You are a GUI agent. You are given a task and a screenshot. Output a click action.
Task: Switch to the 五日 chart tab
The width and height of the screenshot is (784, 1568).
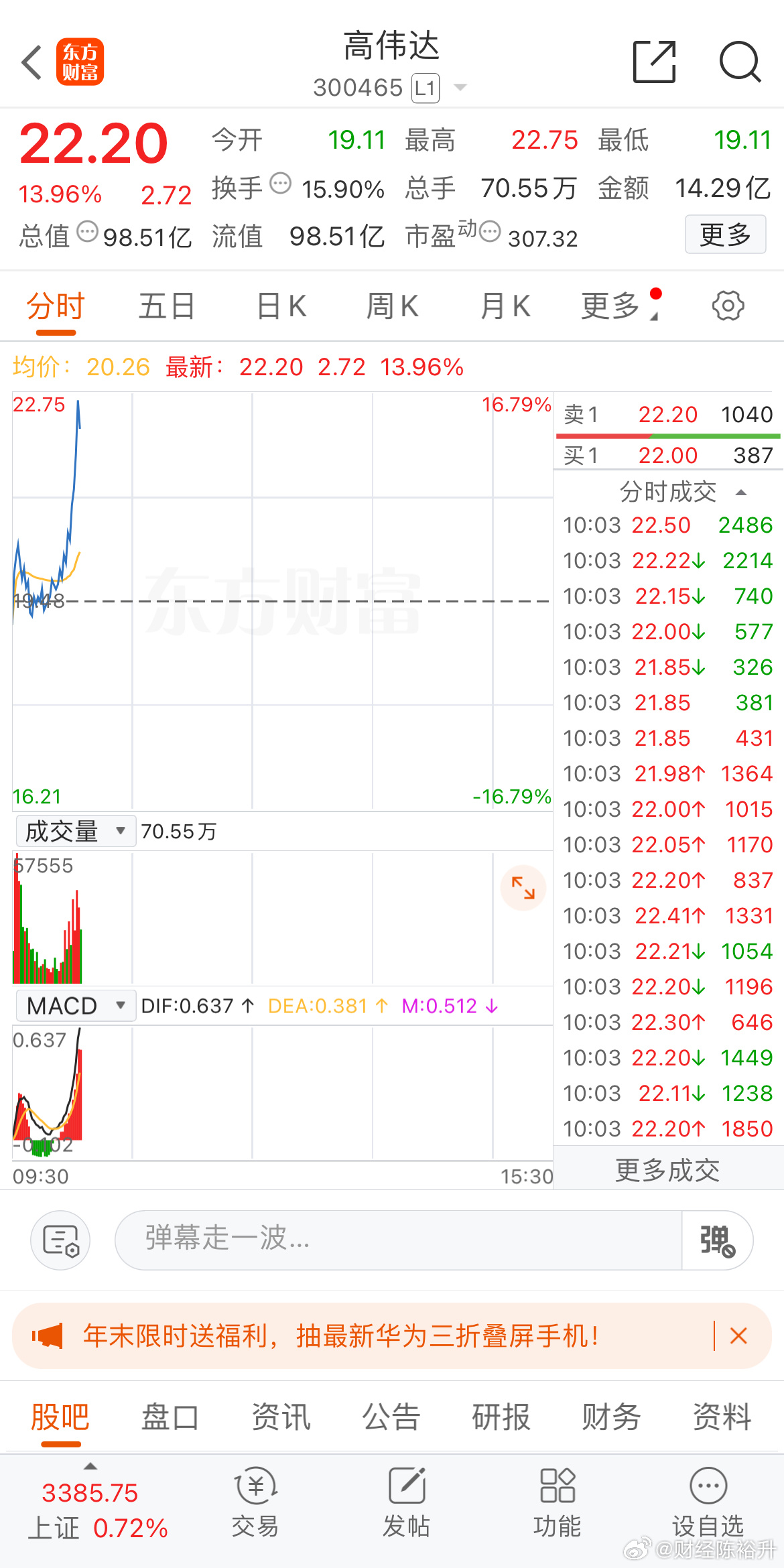click(x=166, y=307)
